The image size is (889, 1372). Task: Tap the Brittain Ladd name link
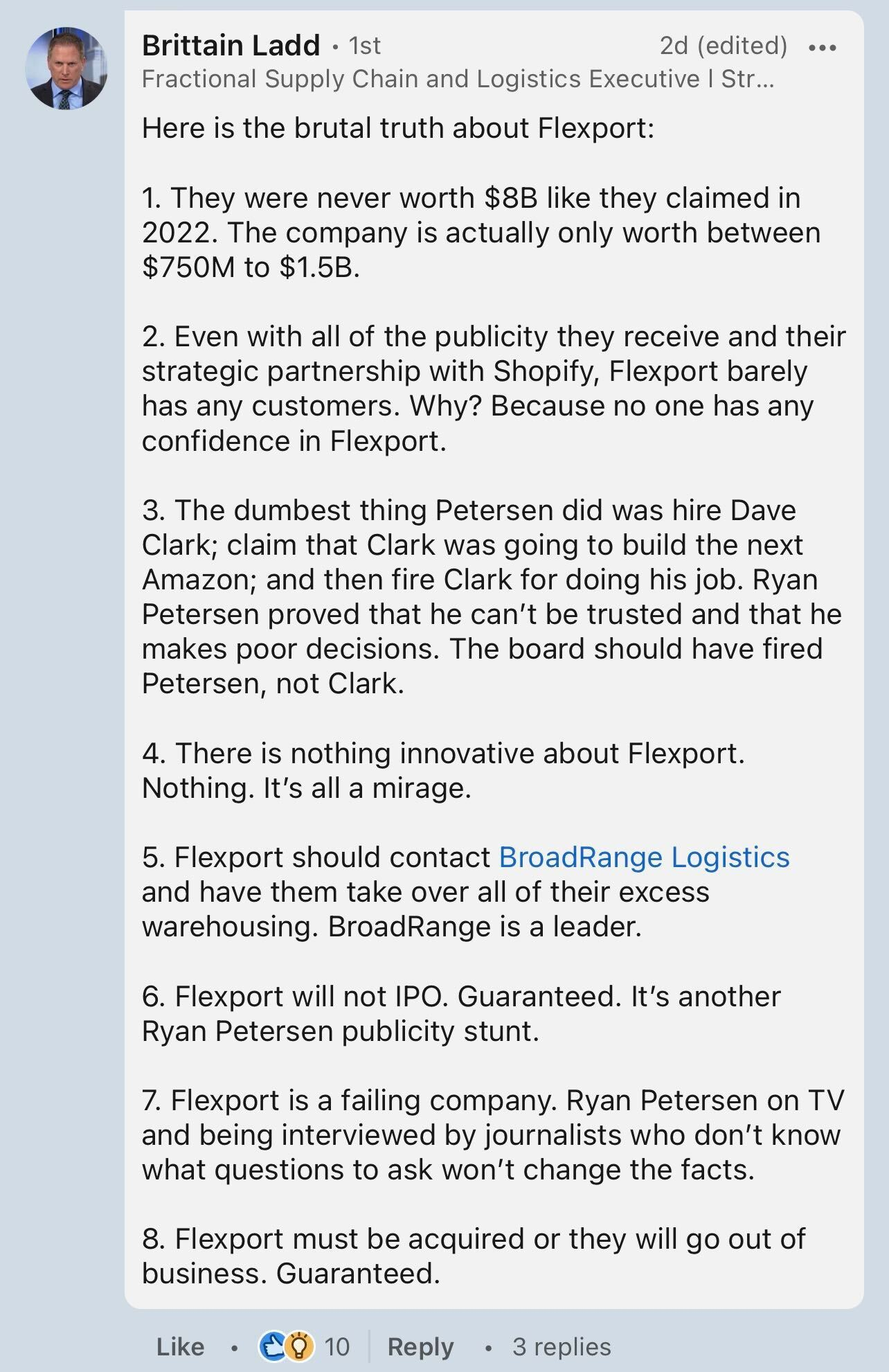pyautogui.click(x=231, y=46)
